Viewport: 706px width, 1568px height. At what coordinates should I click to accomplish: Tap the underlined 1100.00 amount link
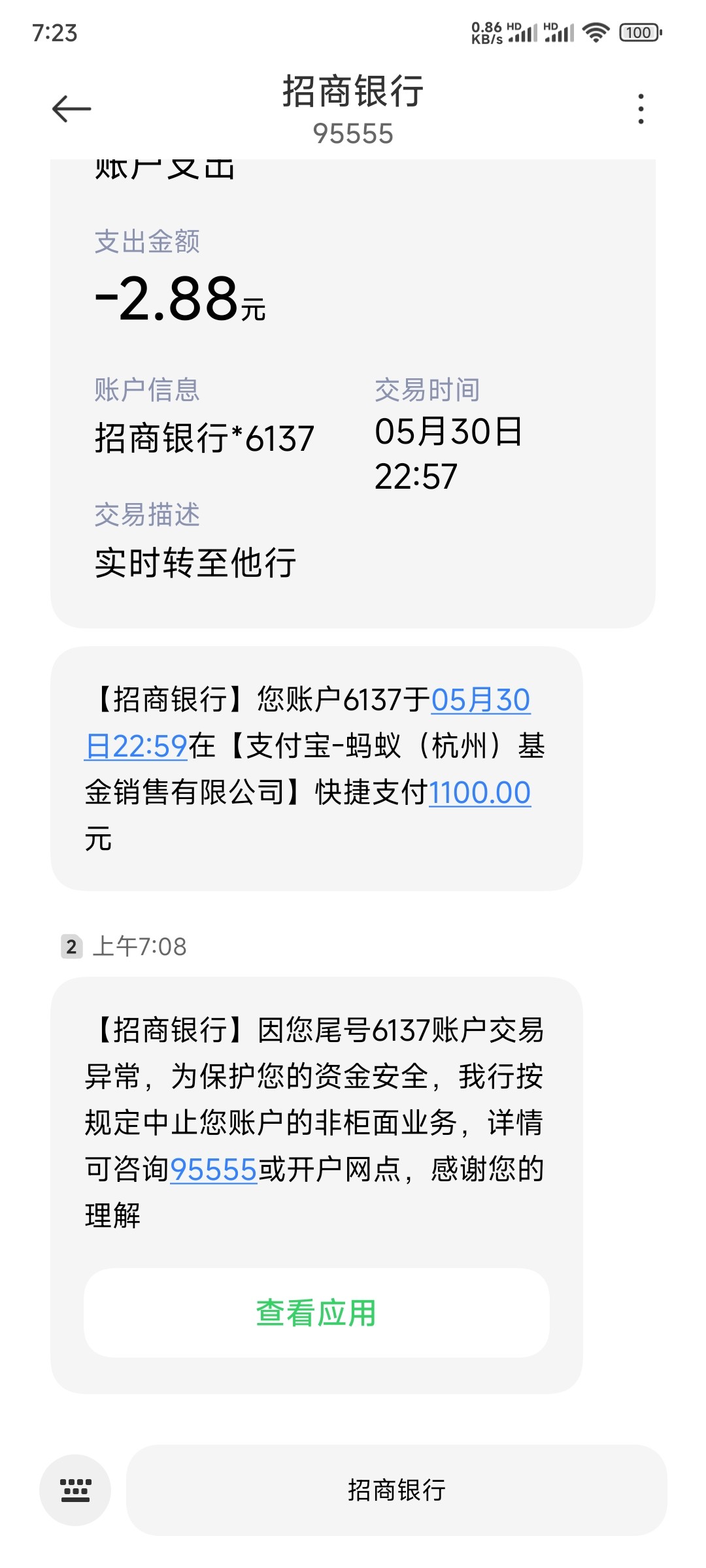479,793
